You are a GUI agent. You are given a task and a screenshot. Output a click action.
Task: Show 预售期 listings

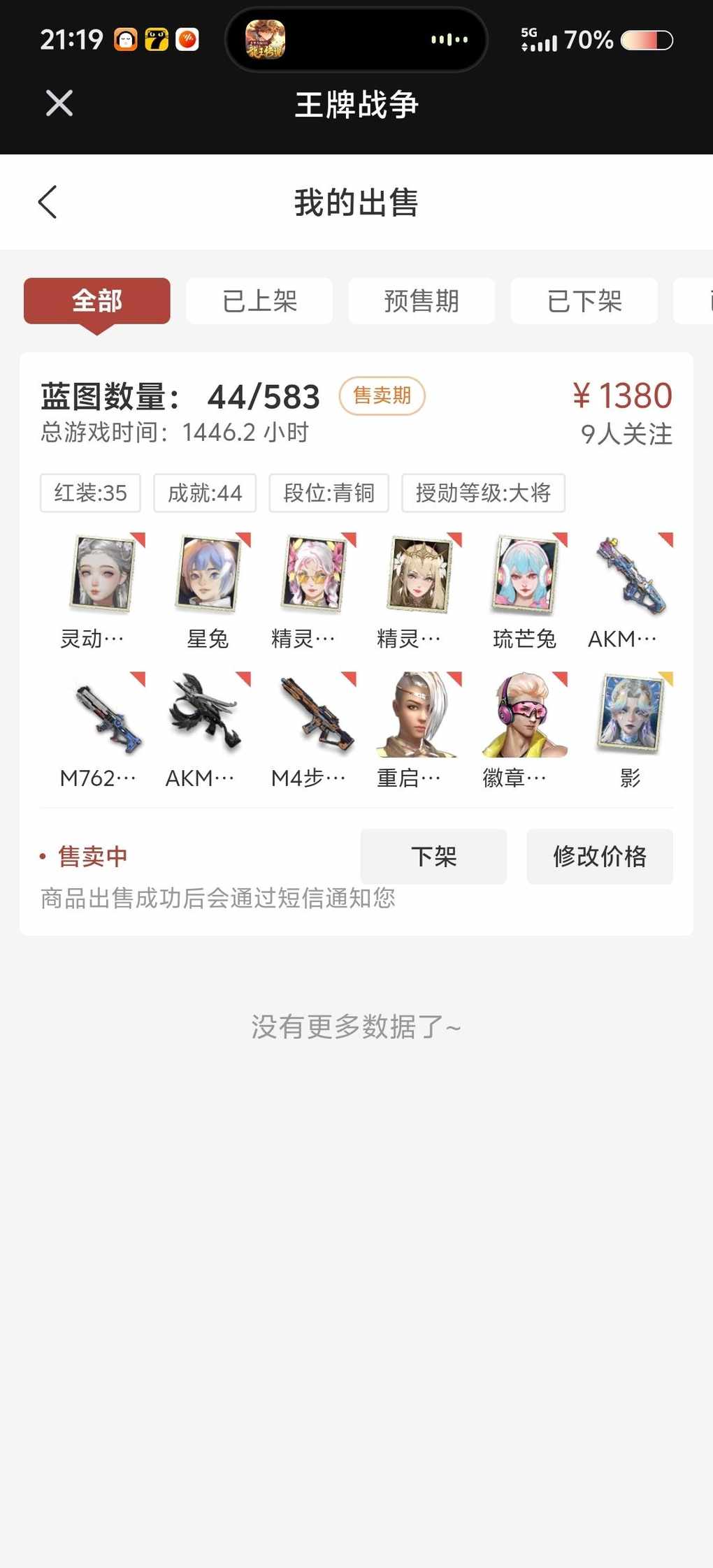[422, 301]
